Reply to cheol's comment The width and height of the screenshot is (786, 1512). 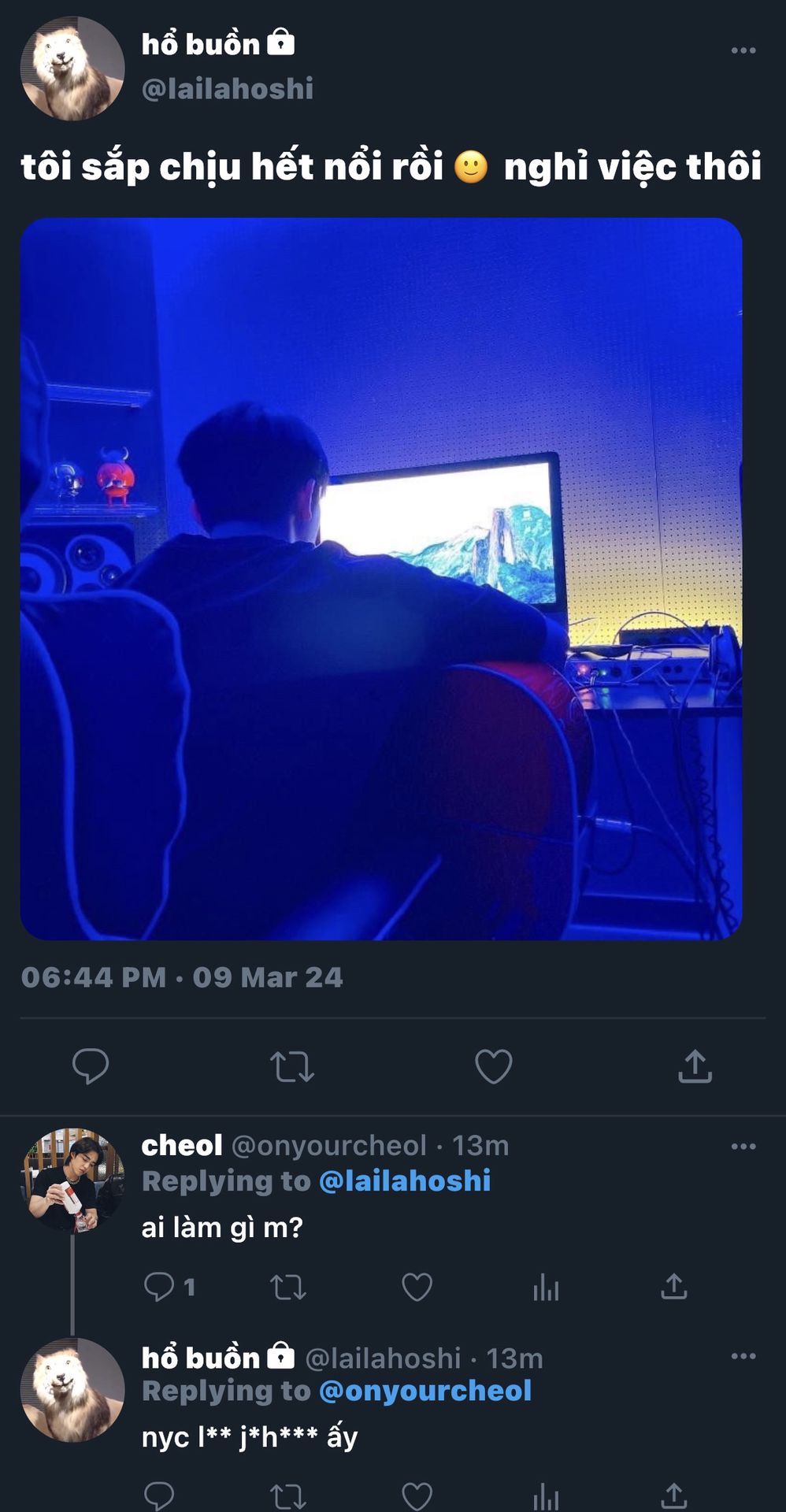(159, 1288)
